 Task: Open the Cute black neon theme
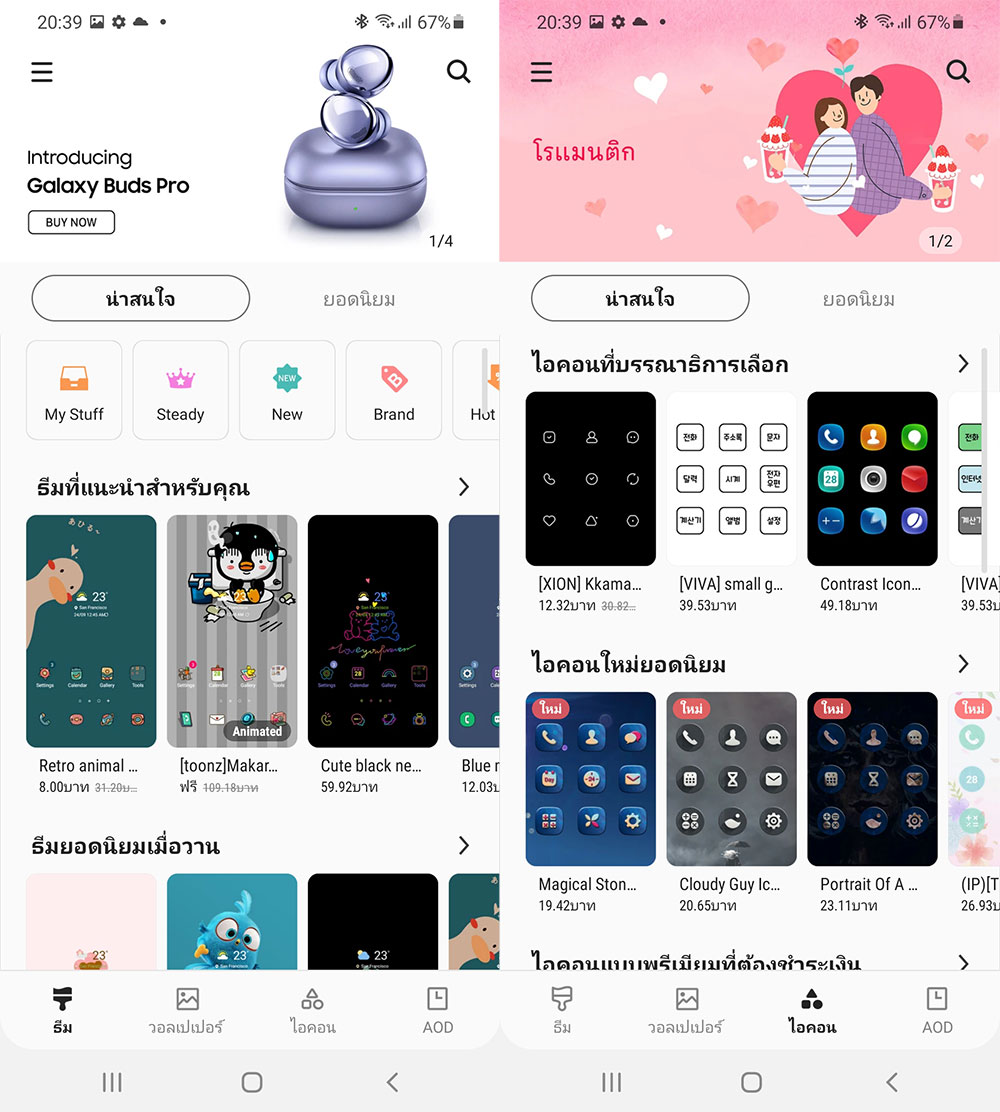click(x=372, y=631)
